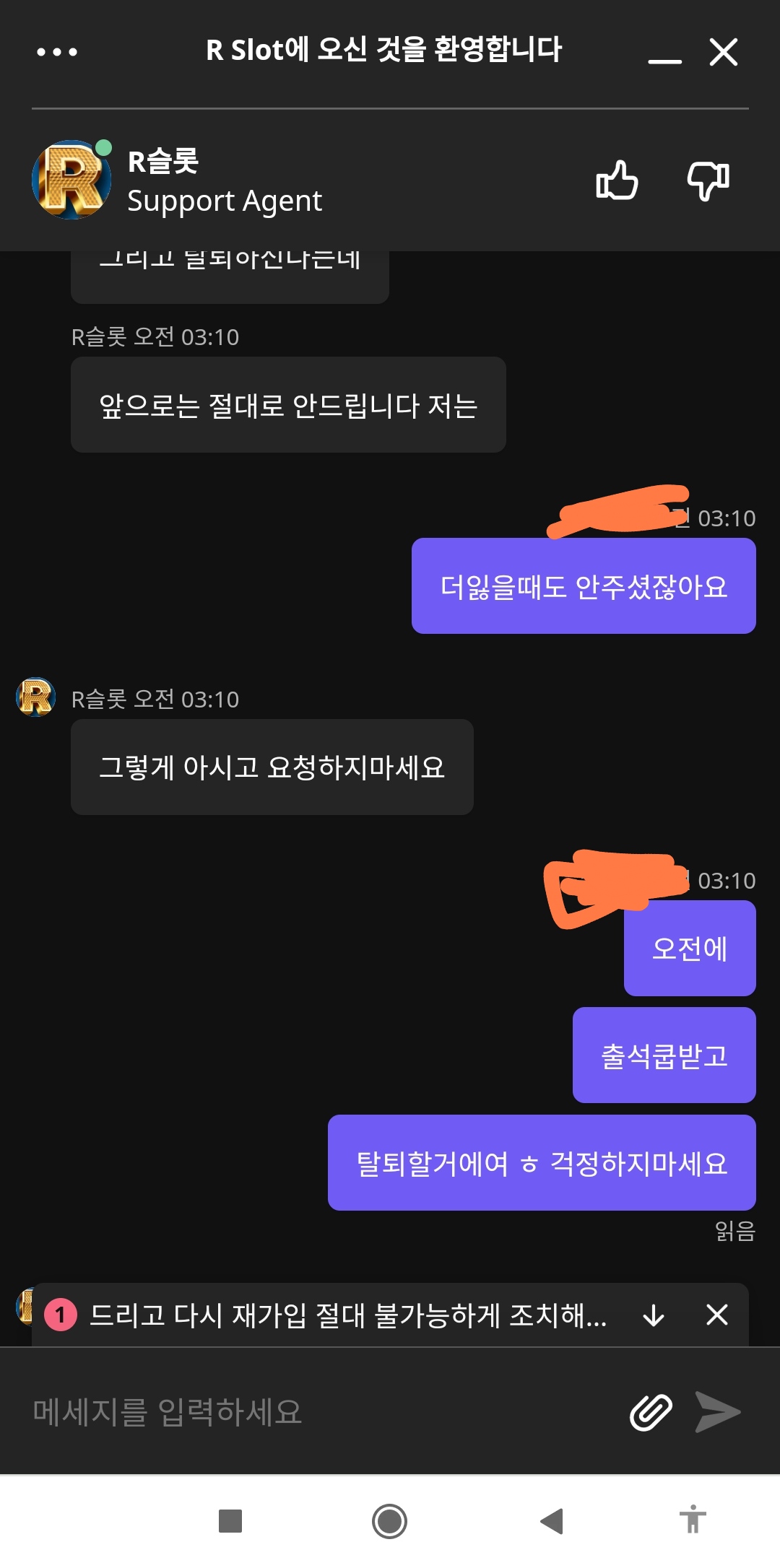Screen dimensions: 780x1568
Task: Rate the support agent with thumbs down
Action: (x=708, y=180)
